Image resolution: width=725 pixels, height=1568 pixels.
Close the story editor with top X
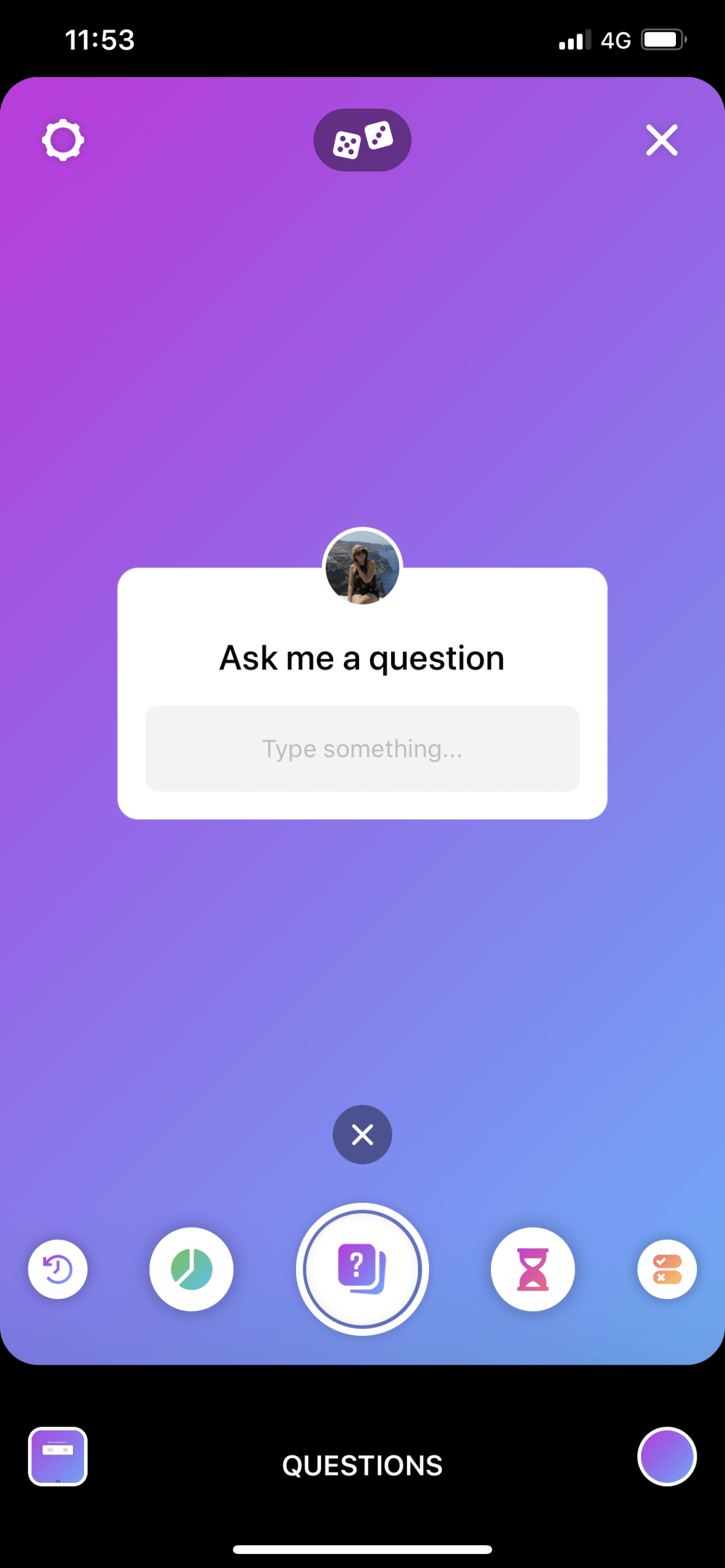pyautogui.click(x=662, y=140)
